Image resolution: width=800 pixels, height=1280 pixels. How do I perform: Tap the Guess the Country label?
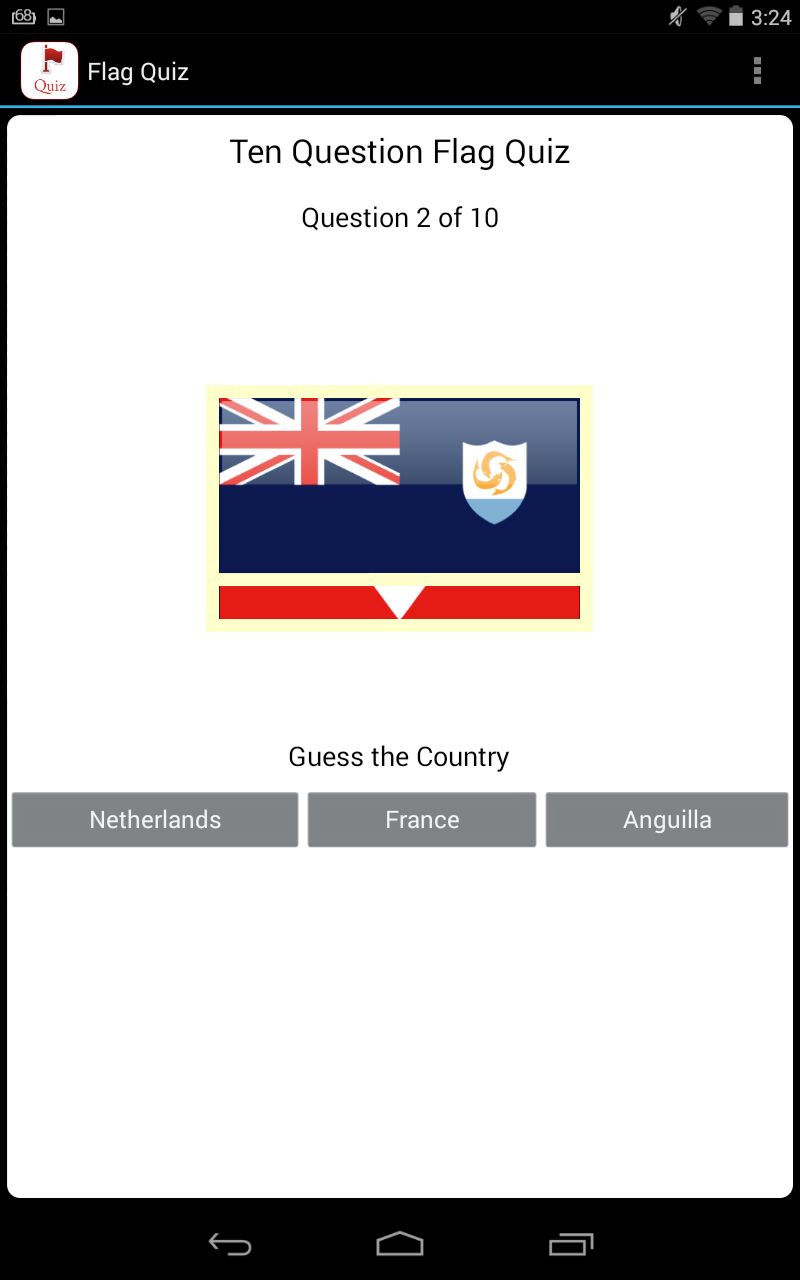[399, 756]
